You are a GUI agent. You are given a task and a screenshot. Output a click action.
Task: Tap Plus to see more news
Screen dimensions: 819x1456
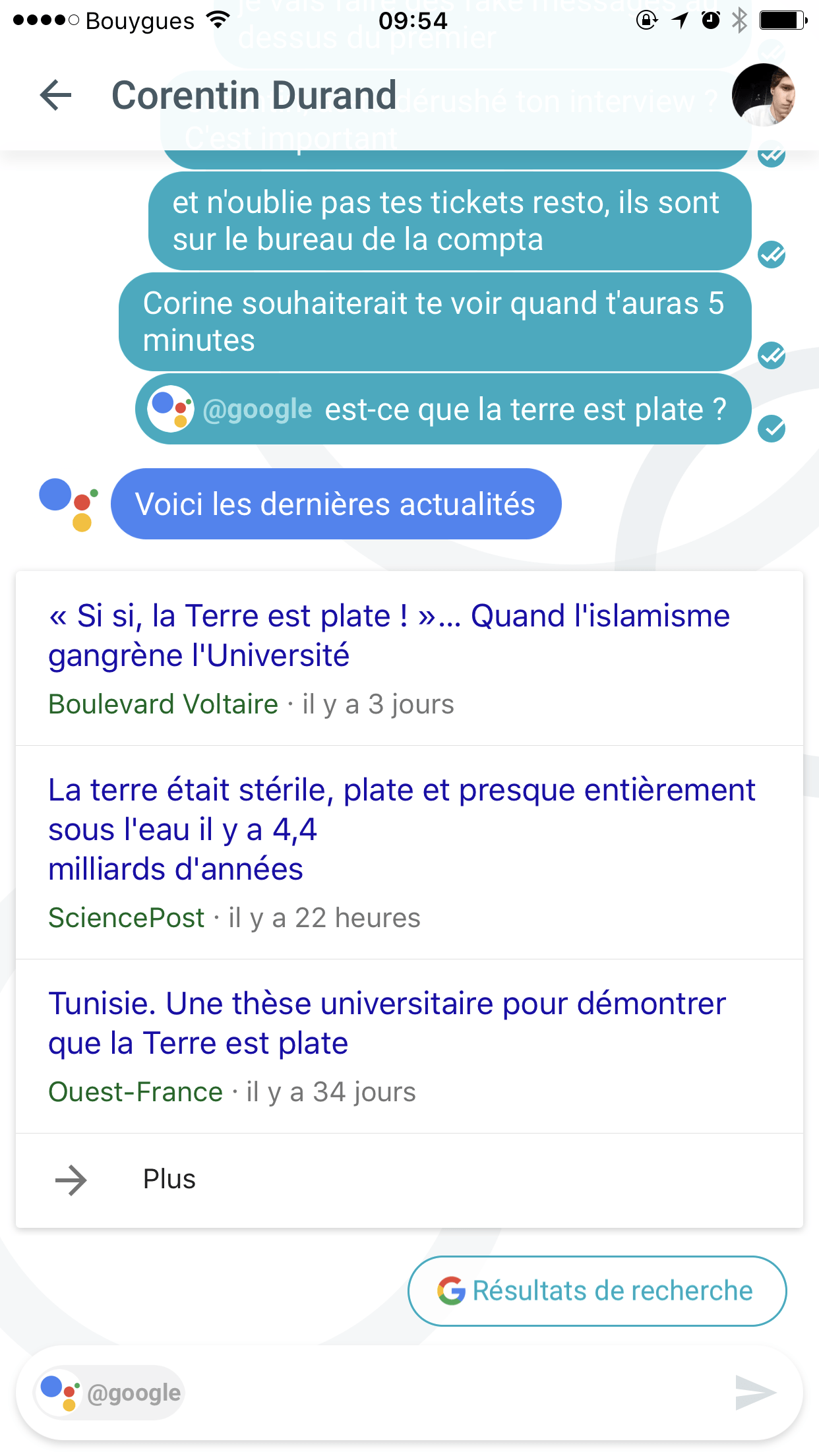point(409,1180)
